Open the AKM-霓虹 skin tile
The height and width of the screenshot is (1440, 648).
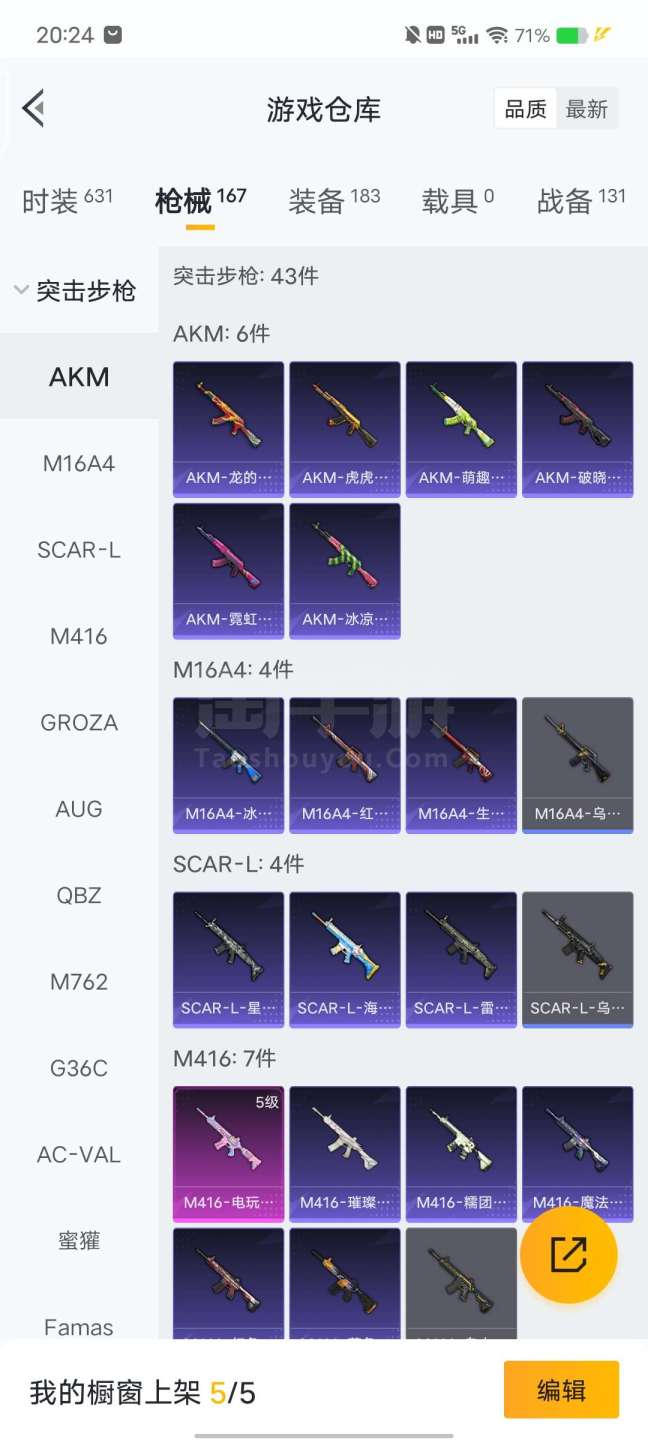228,570
